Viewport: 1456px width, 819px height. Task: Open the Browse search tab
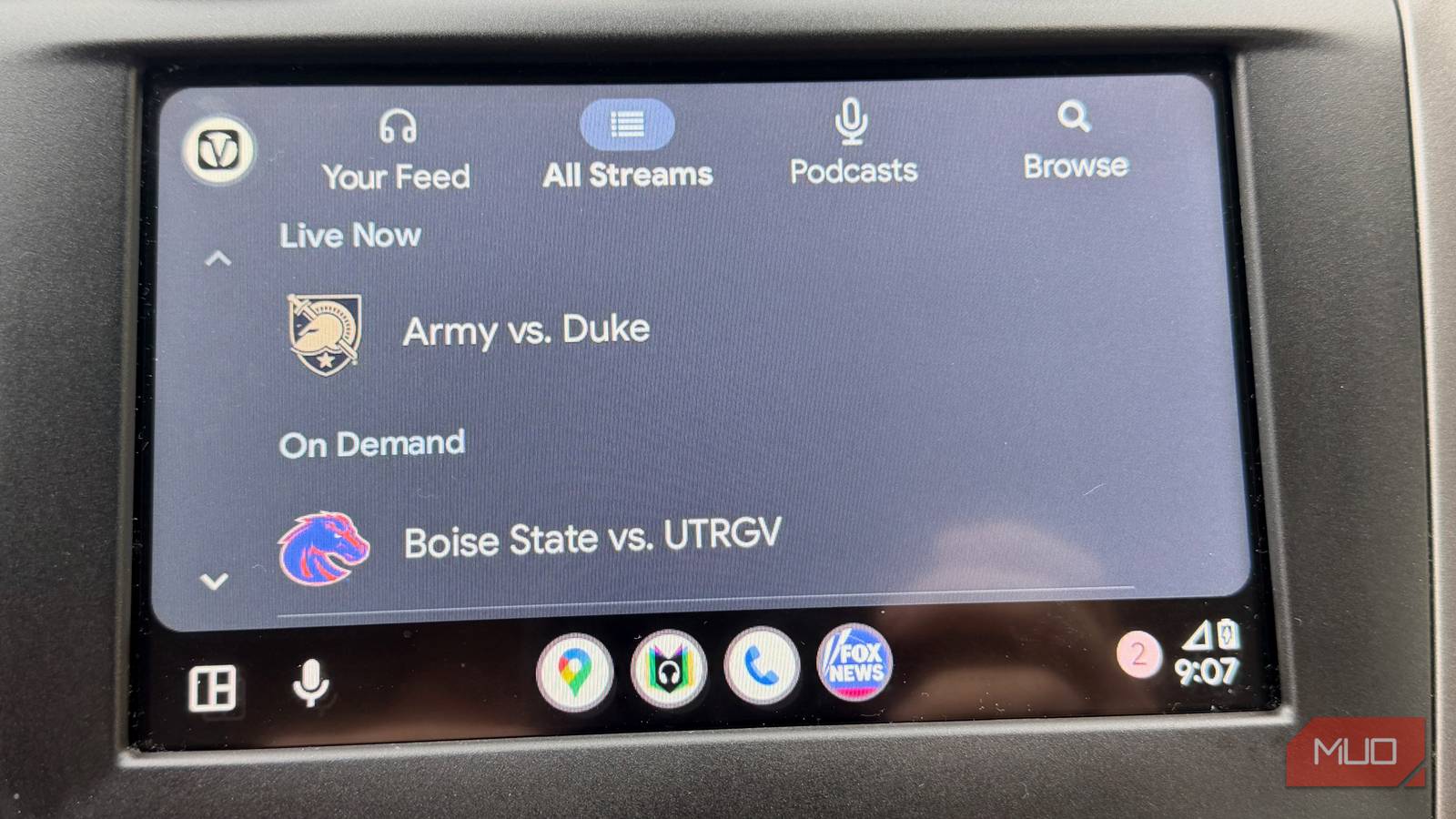[x=1075, y=142]
